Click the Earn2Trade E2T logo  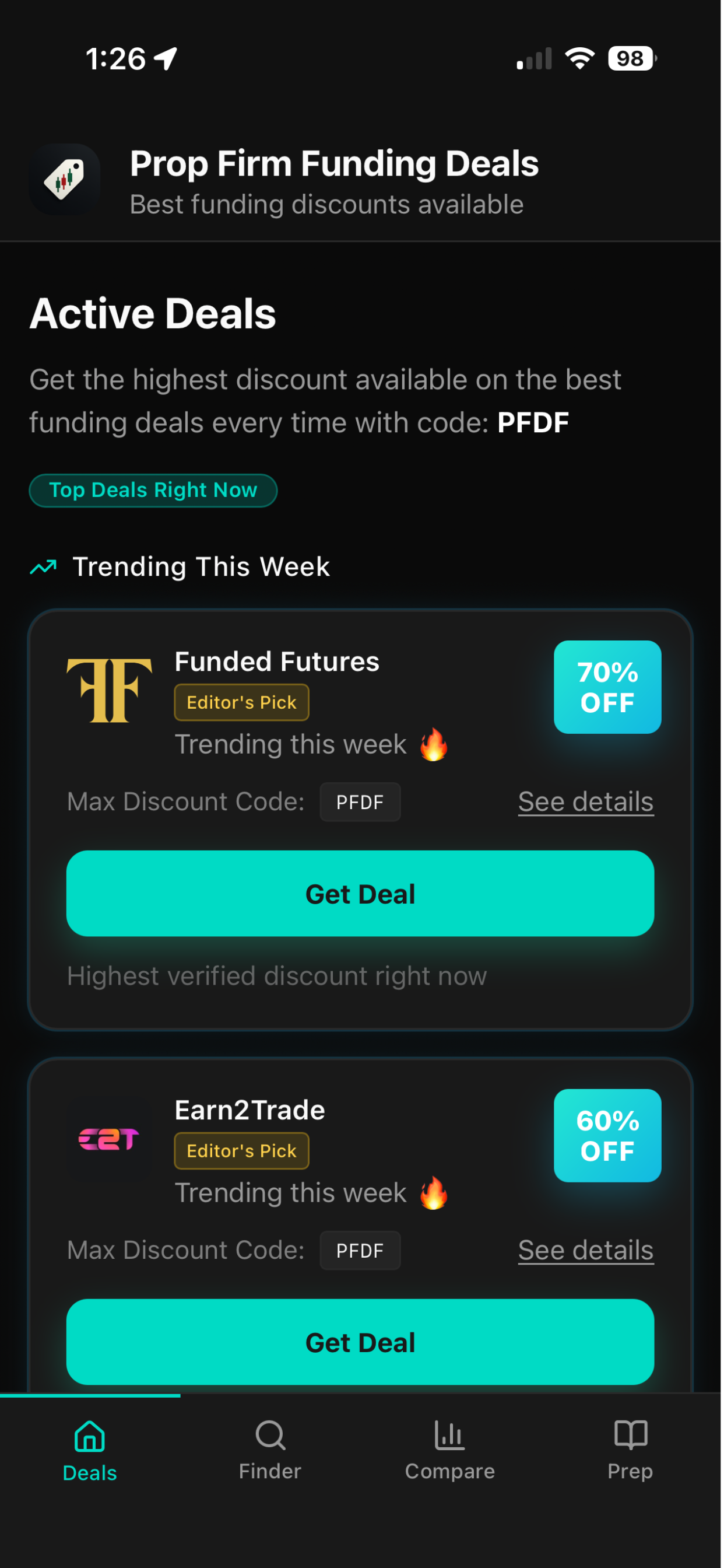(108, 1137)
